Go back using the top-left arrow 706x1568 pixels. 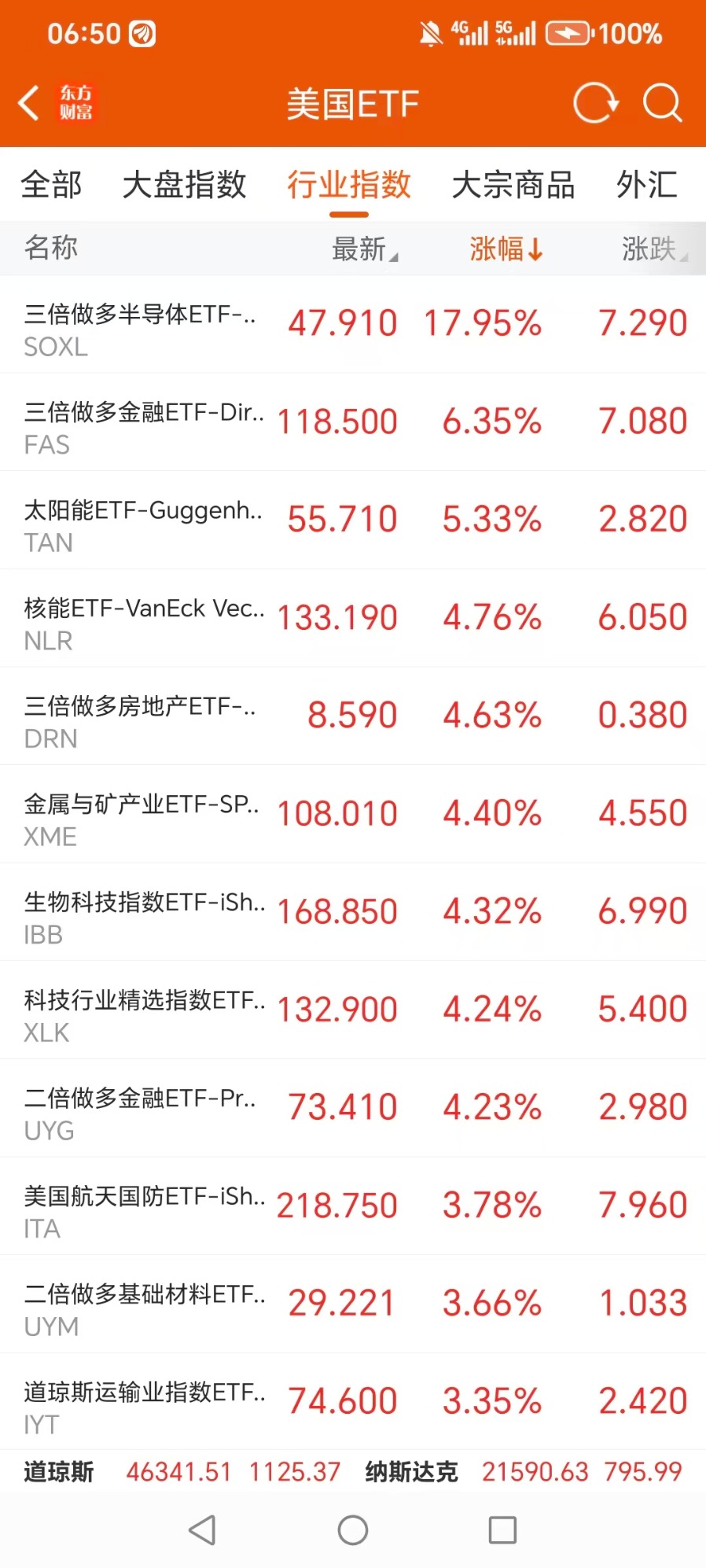tap(30, 103)
